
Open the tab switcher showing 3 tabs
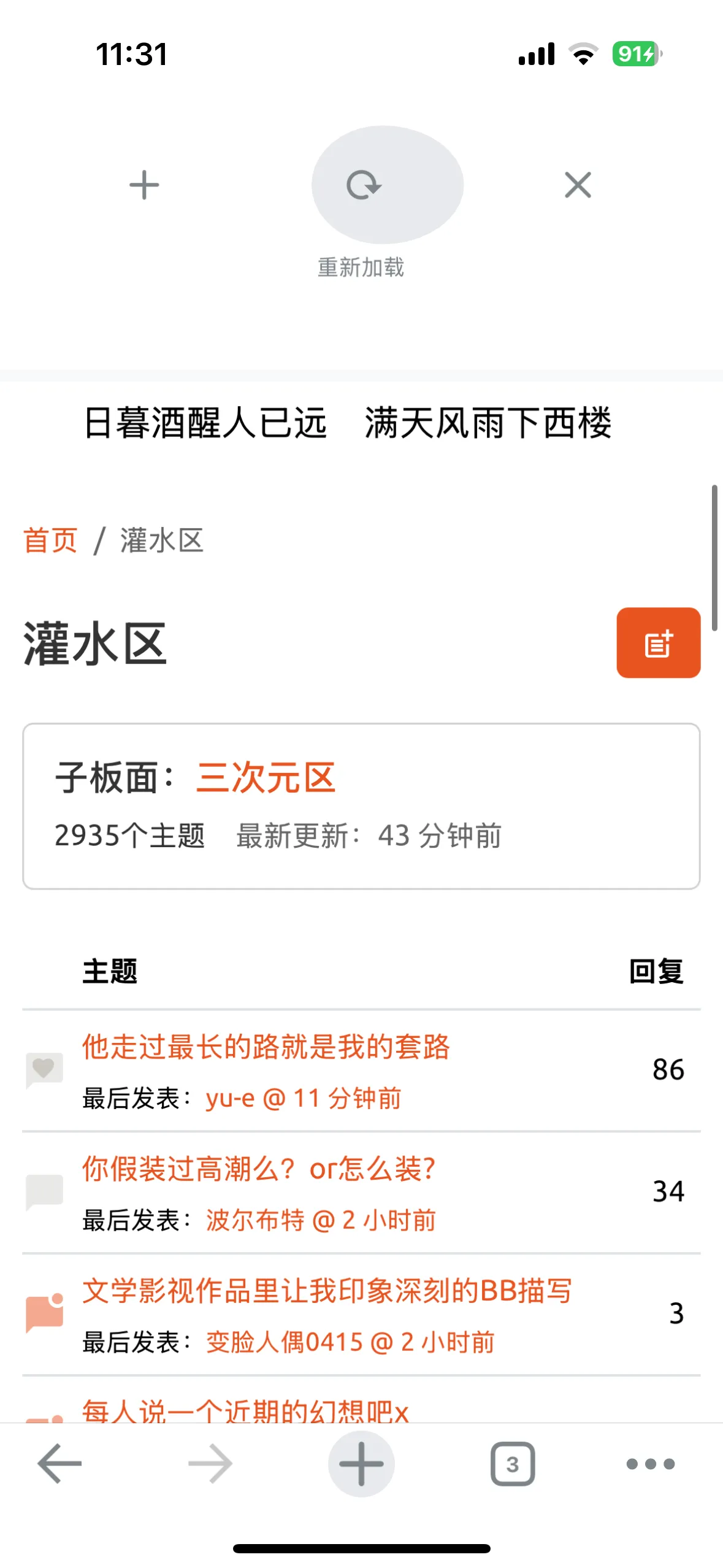click(x=513, y=1464)
